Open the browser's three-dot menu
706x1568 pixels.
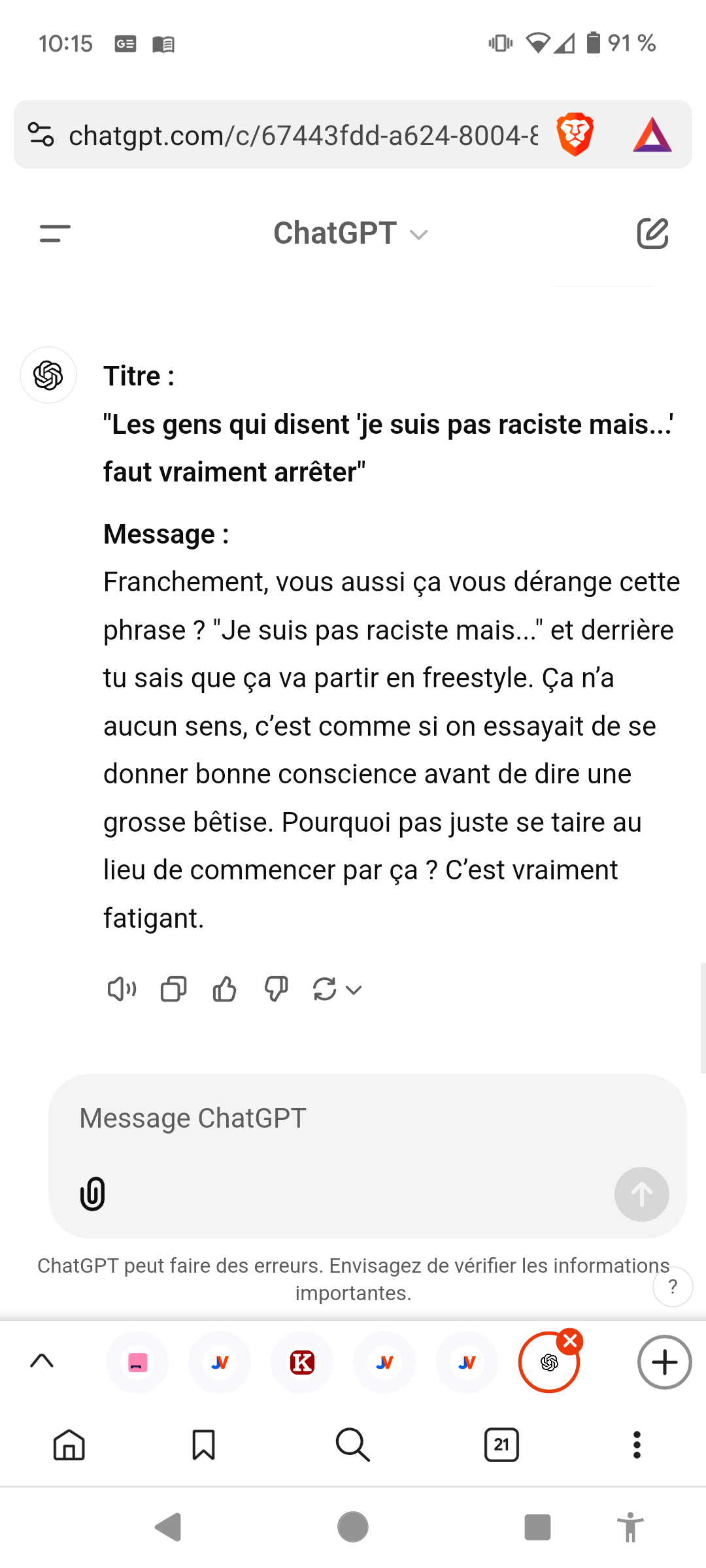[637, 1445]
